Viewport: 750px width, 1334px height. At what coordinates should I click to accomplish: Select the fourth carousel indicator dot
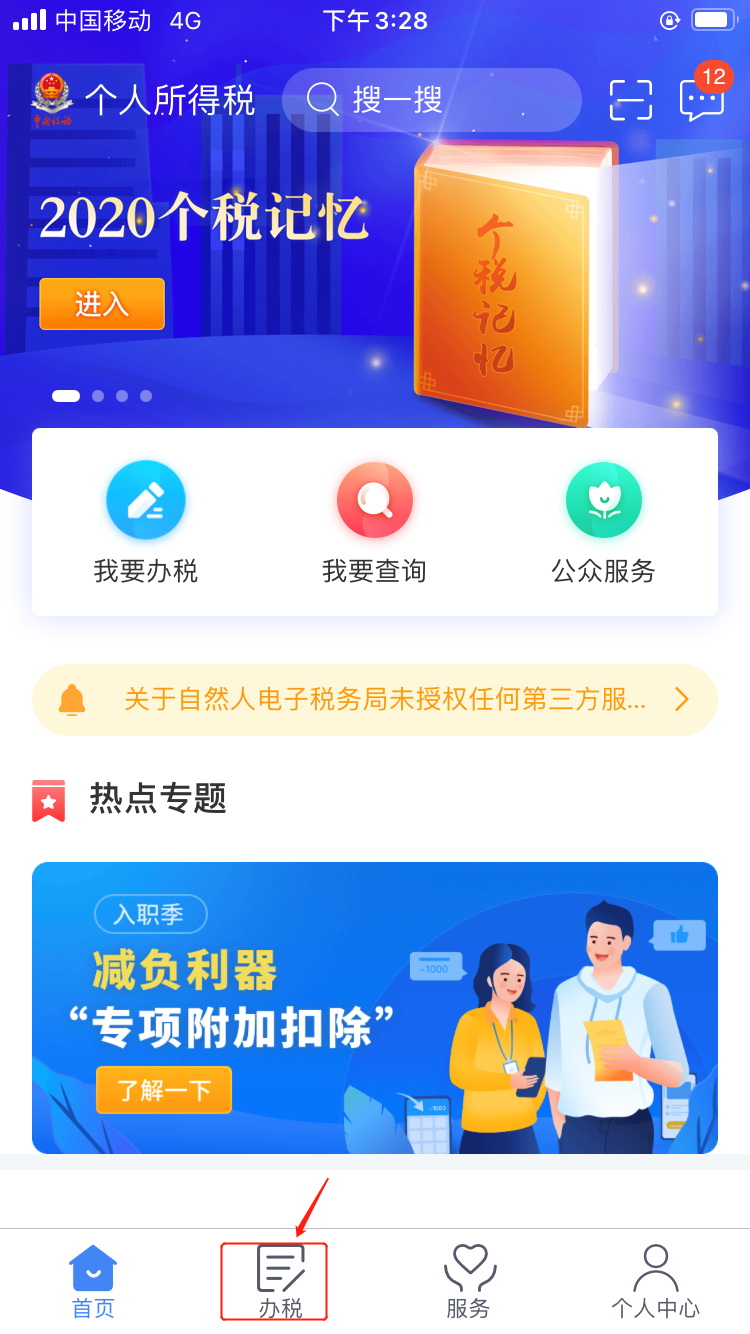coord(146,395)
